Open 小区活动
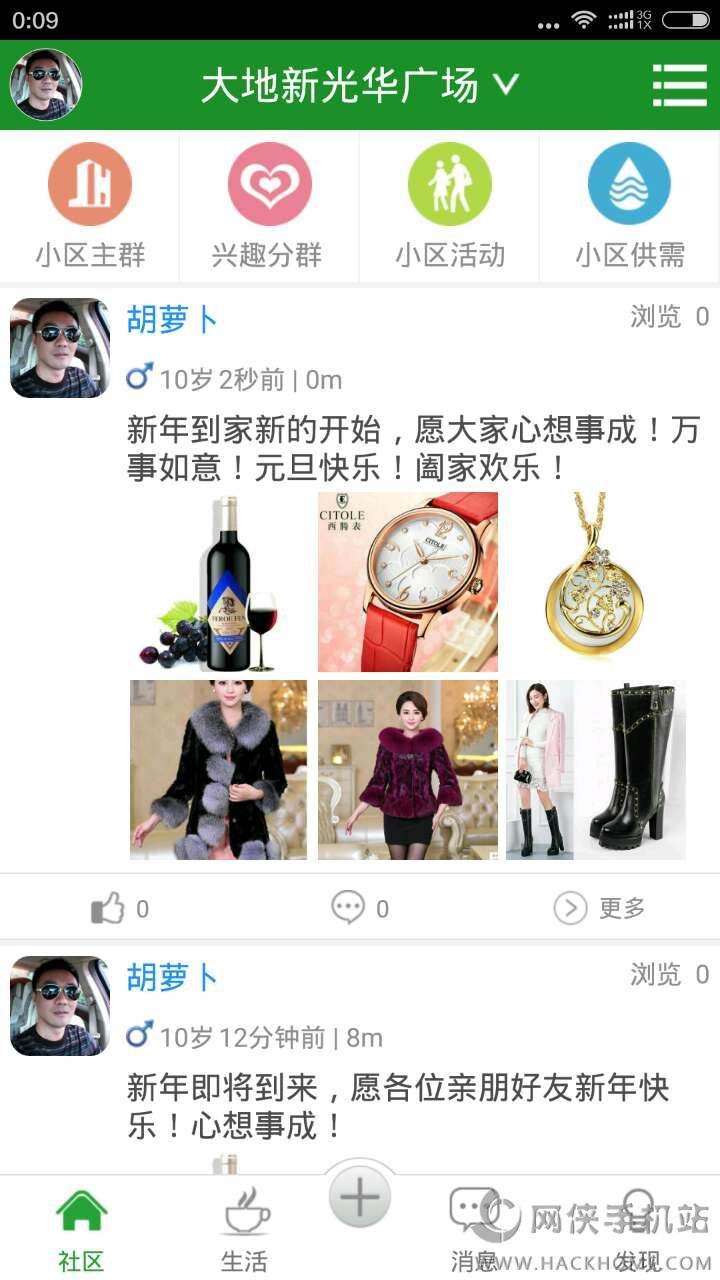Image resolution: width=720 pixels, height=1280 pixels. point(449,207)
